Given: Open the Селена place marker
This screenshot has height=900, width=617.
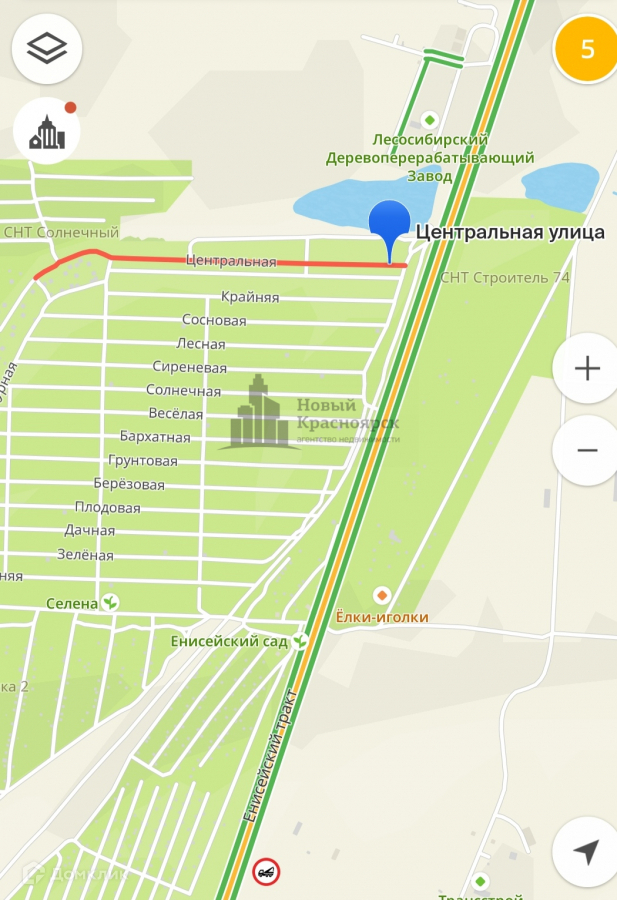Looking at the screenshot, I should (x=111, y=603).
